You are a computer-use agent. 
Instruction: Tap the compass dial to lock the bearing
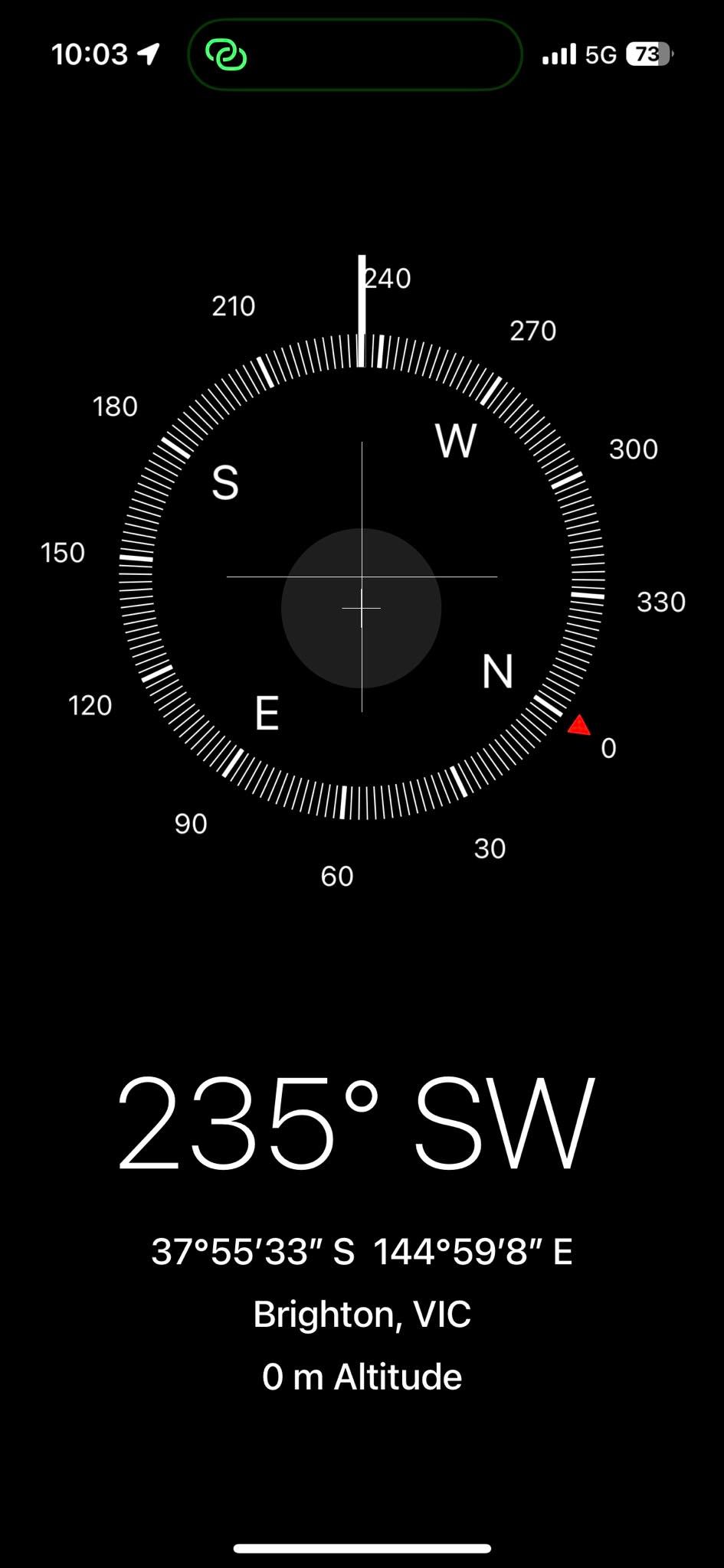[362, 577]
